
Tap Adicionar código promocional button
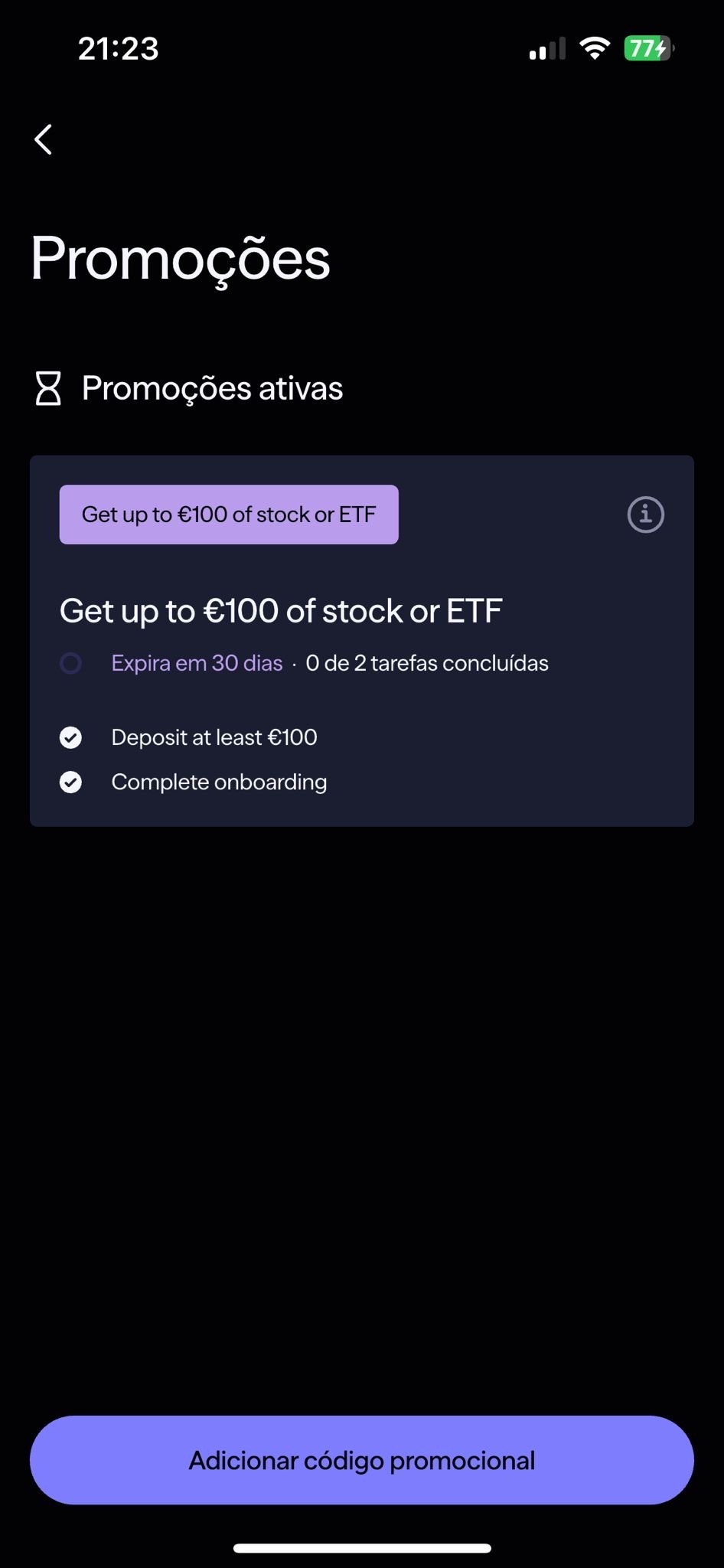click(x=362, y=1460)
